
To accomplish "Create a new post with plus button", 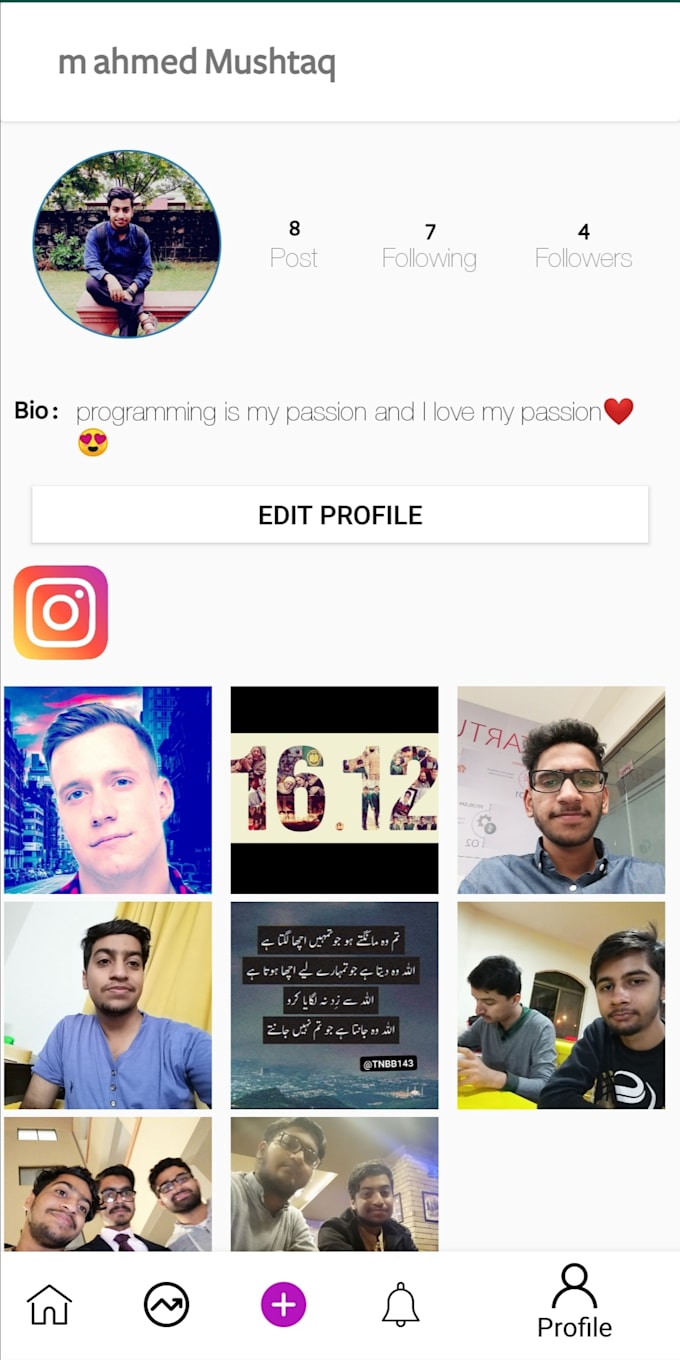I will click(x=283, y=1304).
